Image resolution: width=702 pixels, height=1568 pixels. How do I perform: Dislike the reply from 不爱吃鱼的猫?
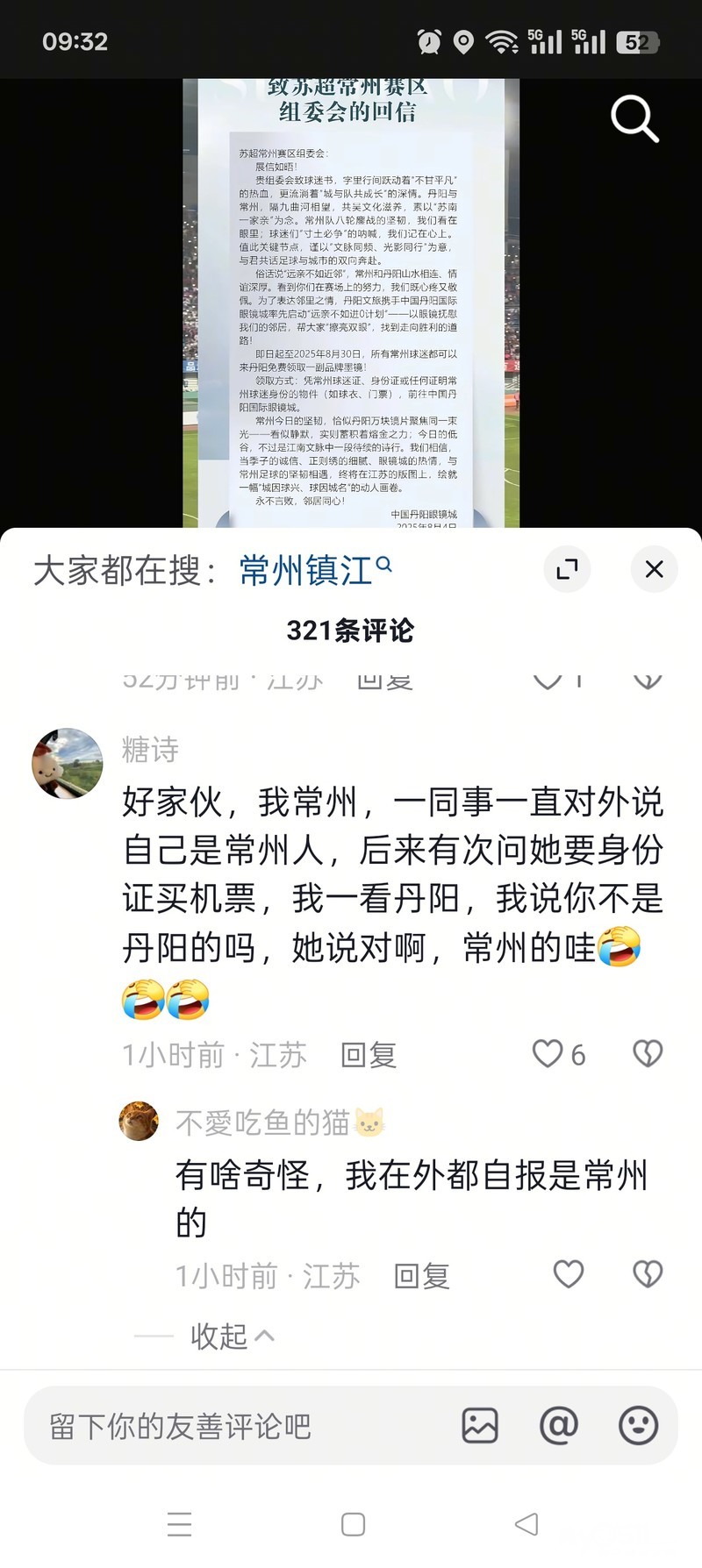[648, 1274]
